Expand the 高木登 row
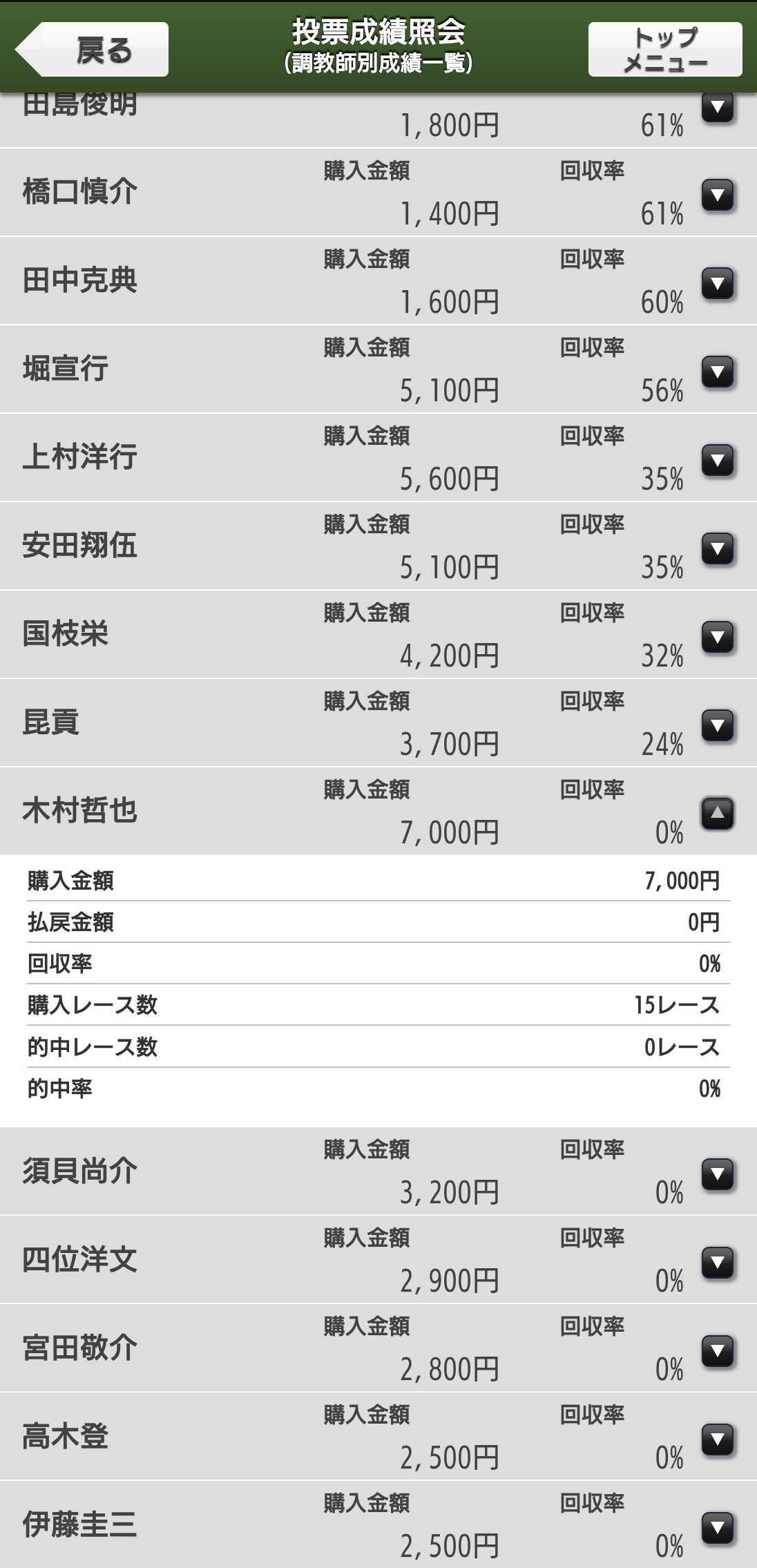757x1568 pixels. tap(718, 1440)
